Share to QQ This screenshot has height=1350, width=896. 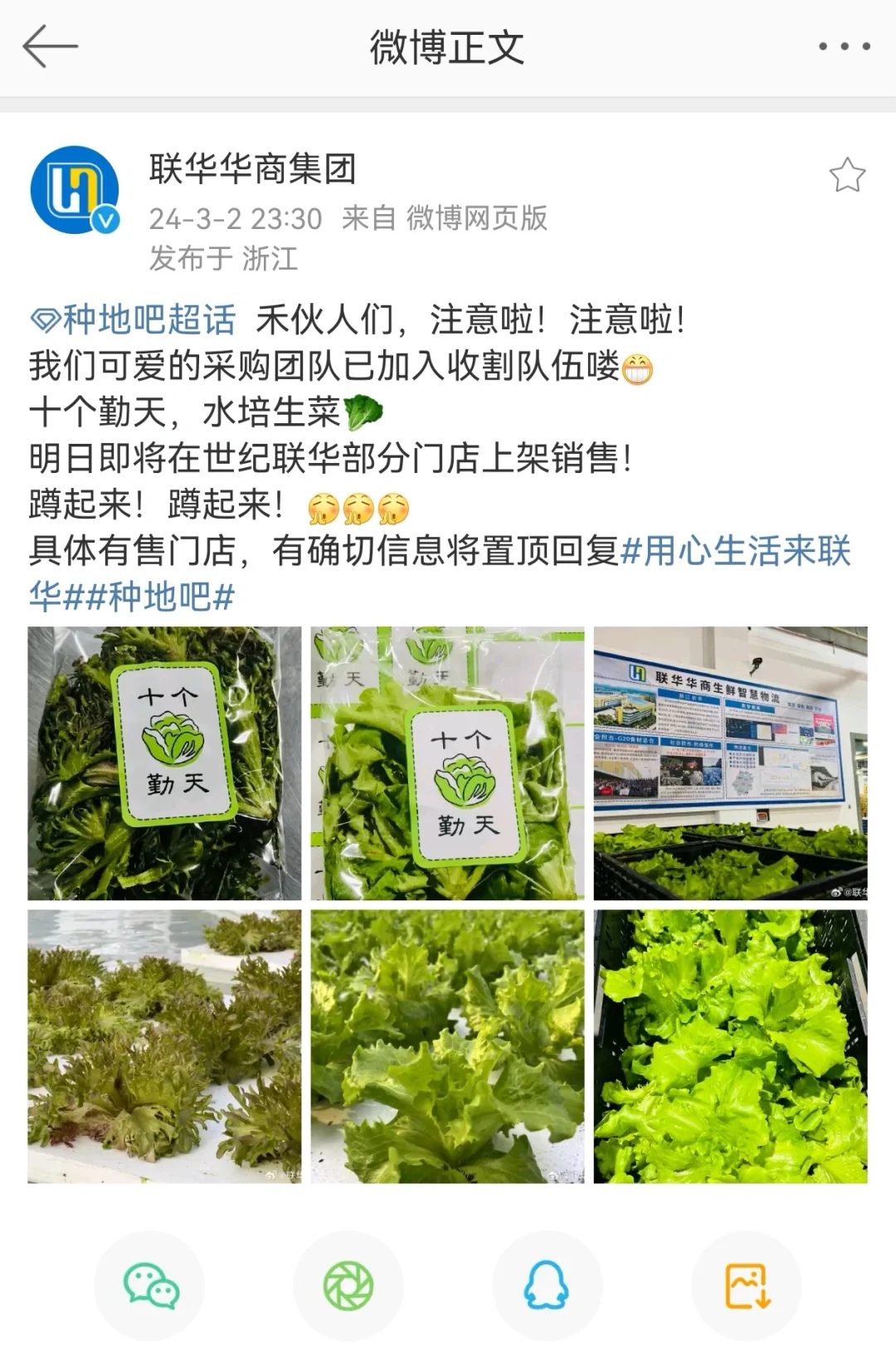pos(547,1285)
